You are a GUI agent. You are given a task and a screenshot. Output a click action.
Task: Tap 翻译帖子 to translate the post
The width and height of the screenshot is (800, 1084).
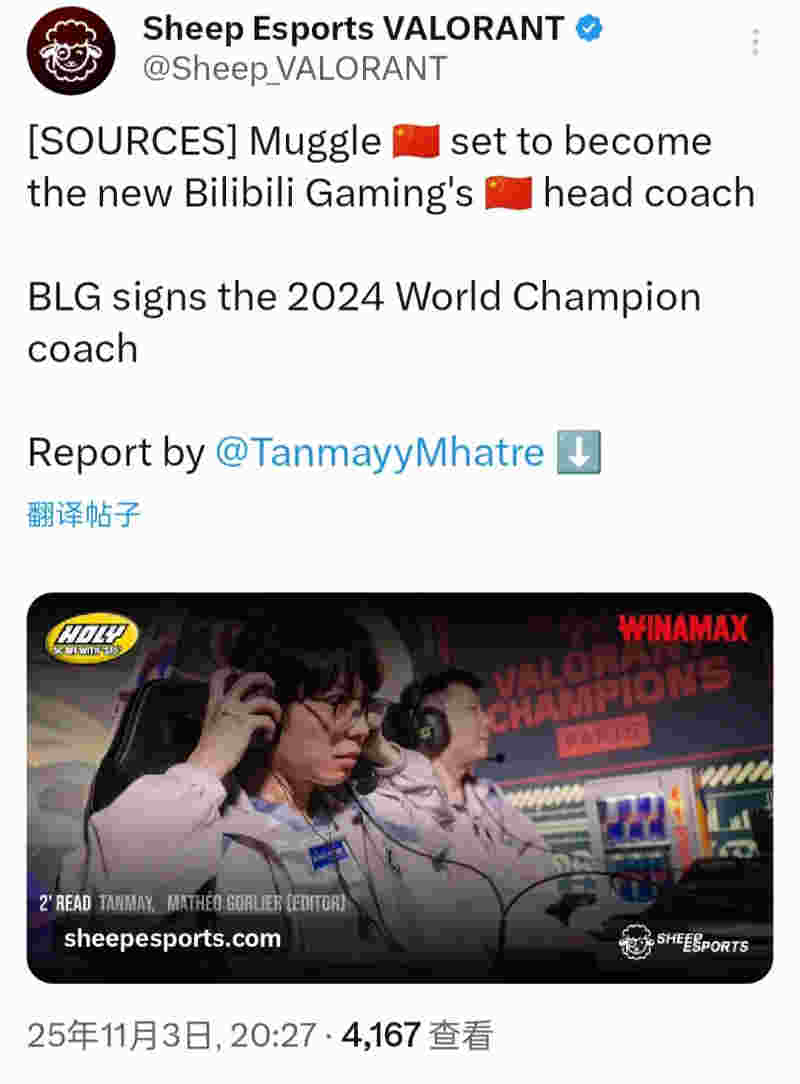pos(84,515)
